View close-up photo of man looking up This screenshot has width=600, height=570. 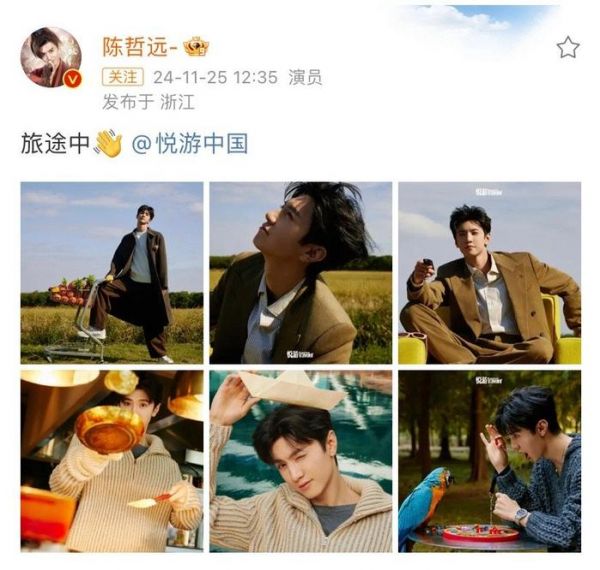pyautogui.click(x=299, y=272)
